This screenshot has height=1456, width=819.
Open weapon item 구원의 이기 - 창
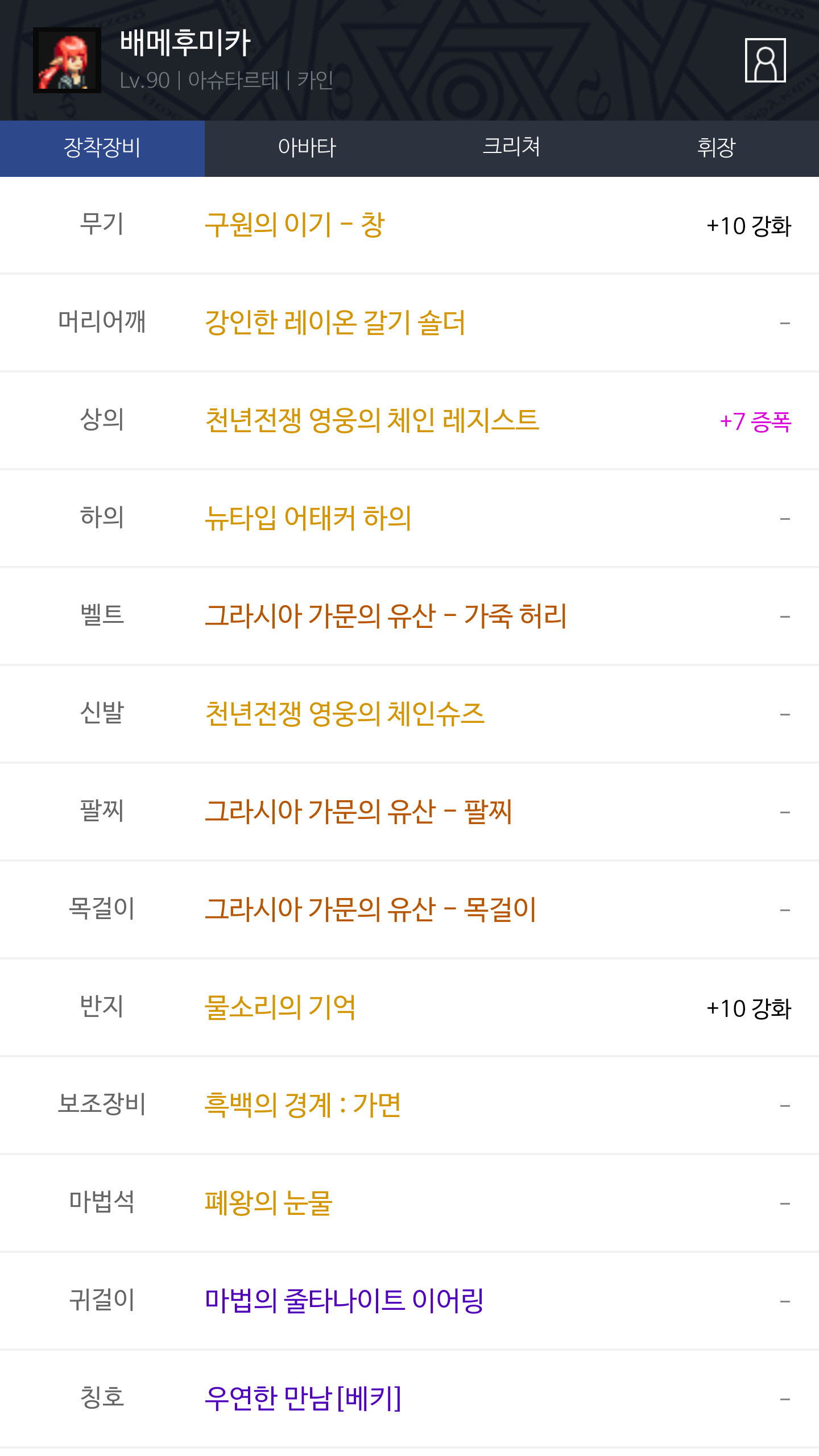pos(295,225)
